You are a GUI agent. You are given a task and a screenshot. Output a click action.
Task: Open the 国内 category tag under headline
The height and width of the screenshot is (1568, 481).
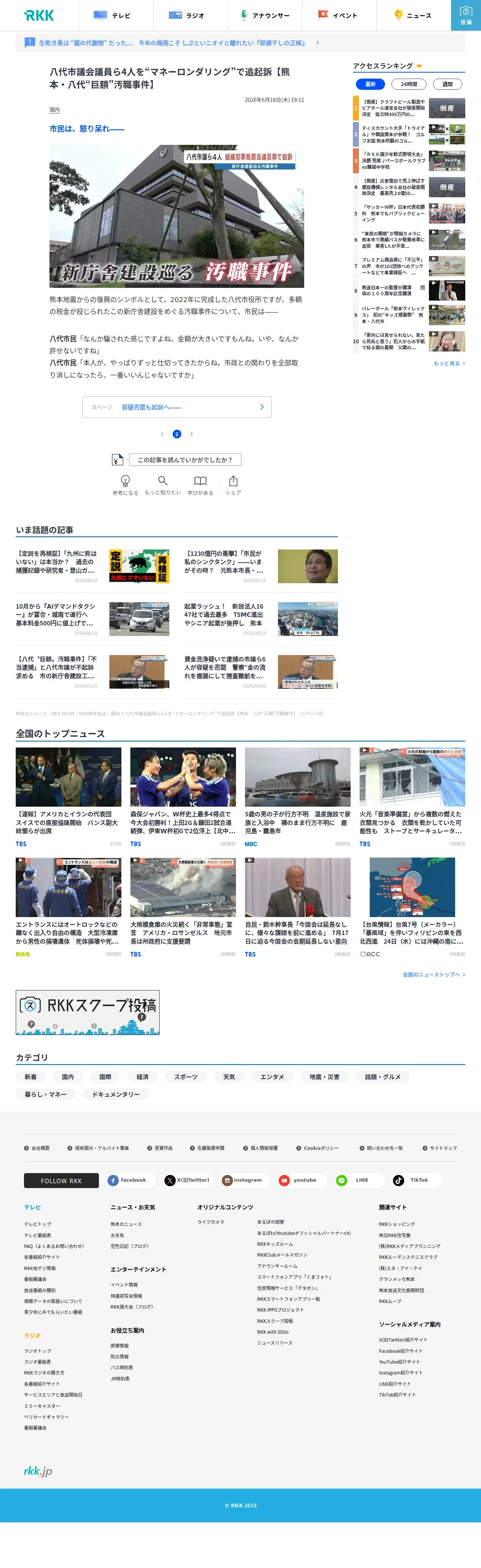(54, 110)
